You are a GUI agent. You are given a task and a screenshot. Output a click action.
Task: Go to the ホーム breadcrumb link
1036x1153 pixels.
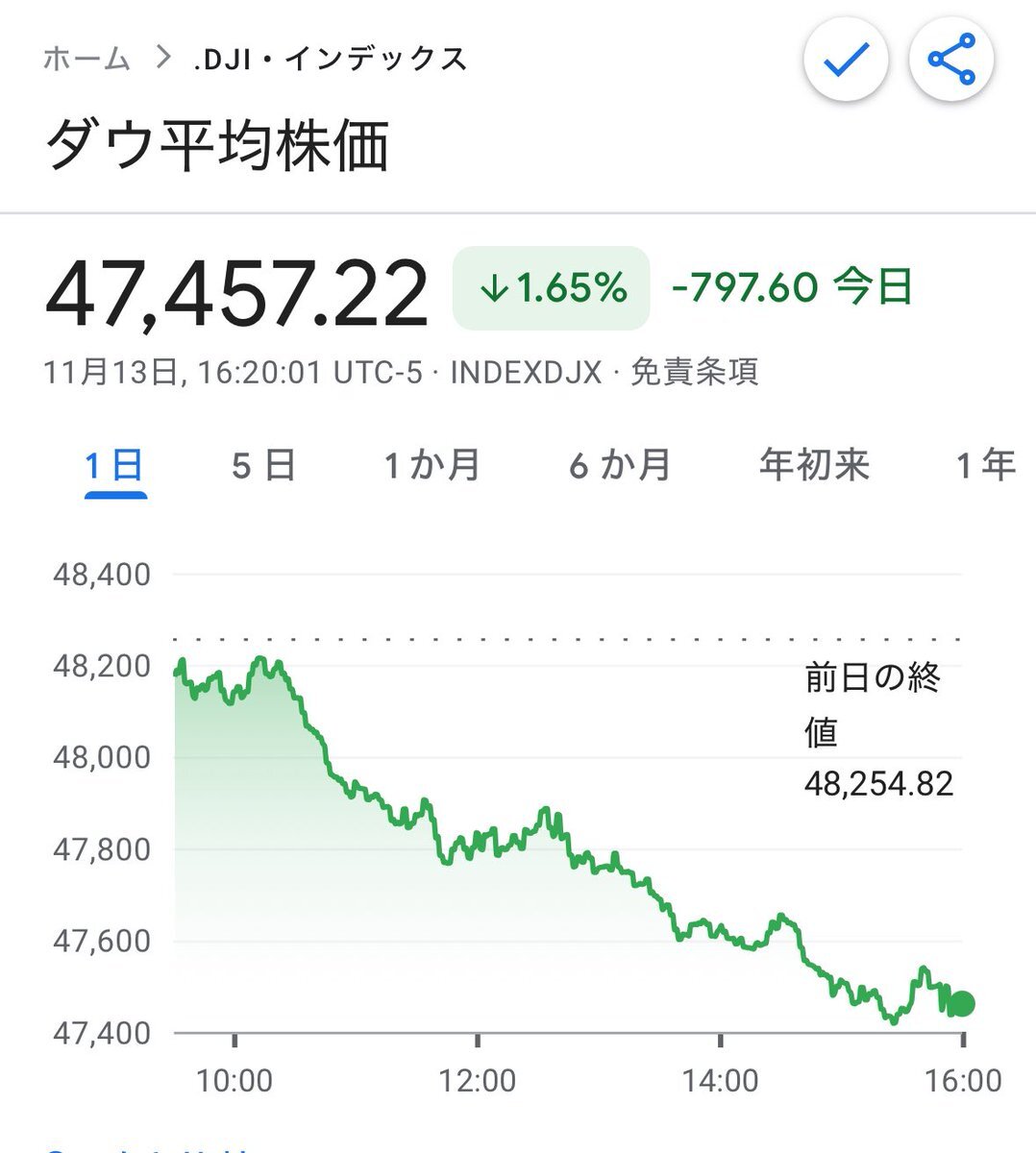86,60
